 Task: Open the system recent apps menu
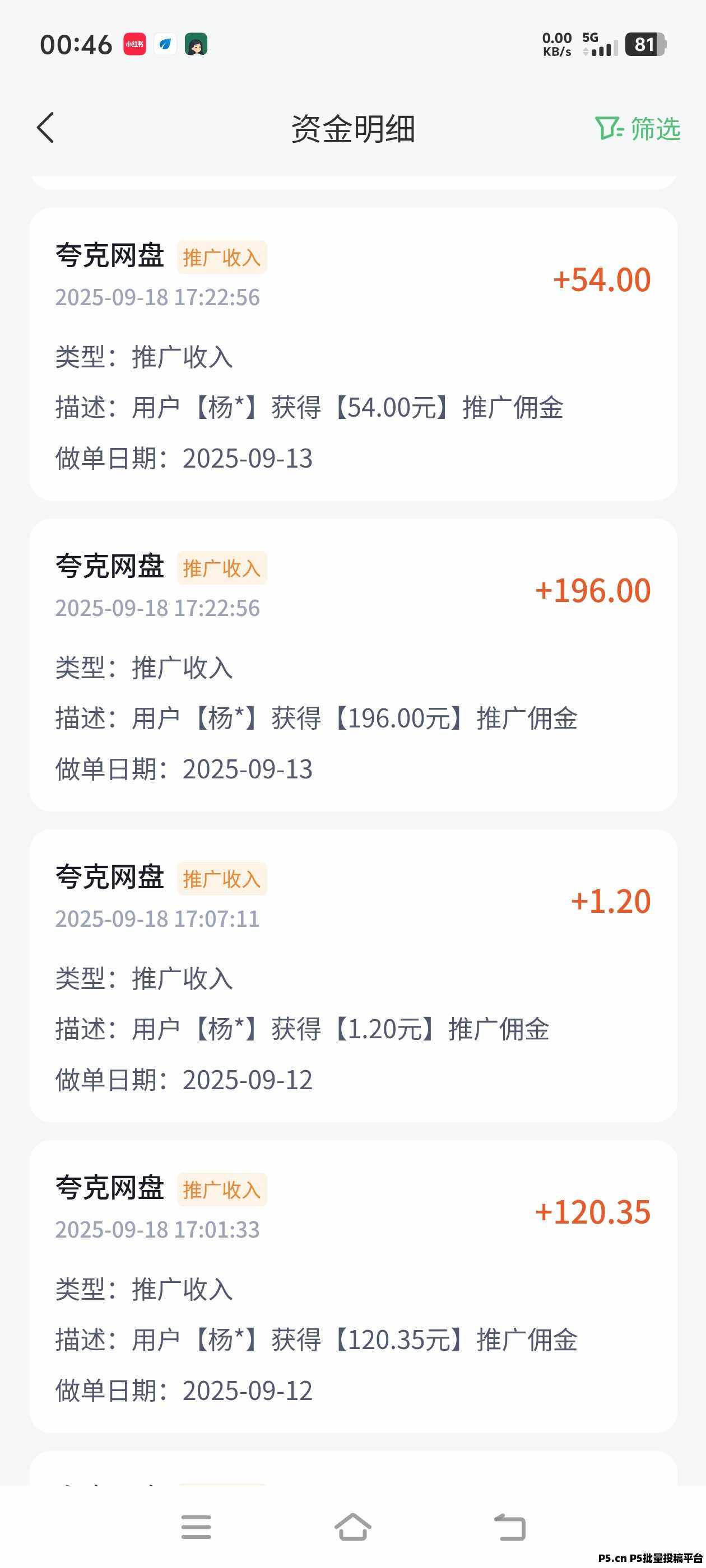196,1527
